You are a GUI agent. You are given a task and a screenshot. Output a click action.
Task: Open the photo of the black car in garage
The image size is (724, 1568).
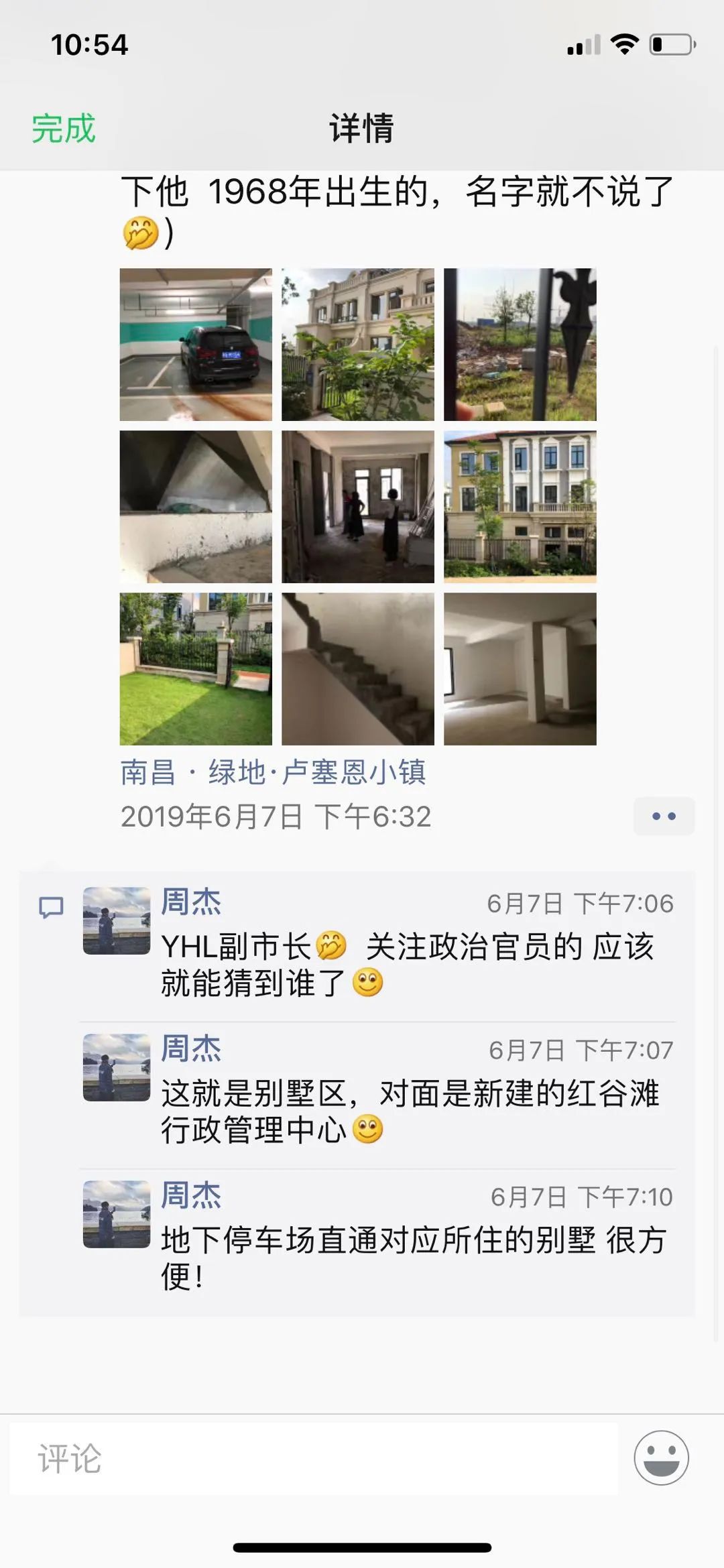tap(196, 345)
